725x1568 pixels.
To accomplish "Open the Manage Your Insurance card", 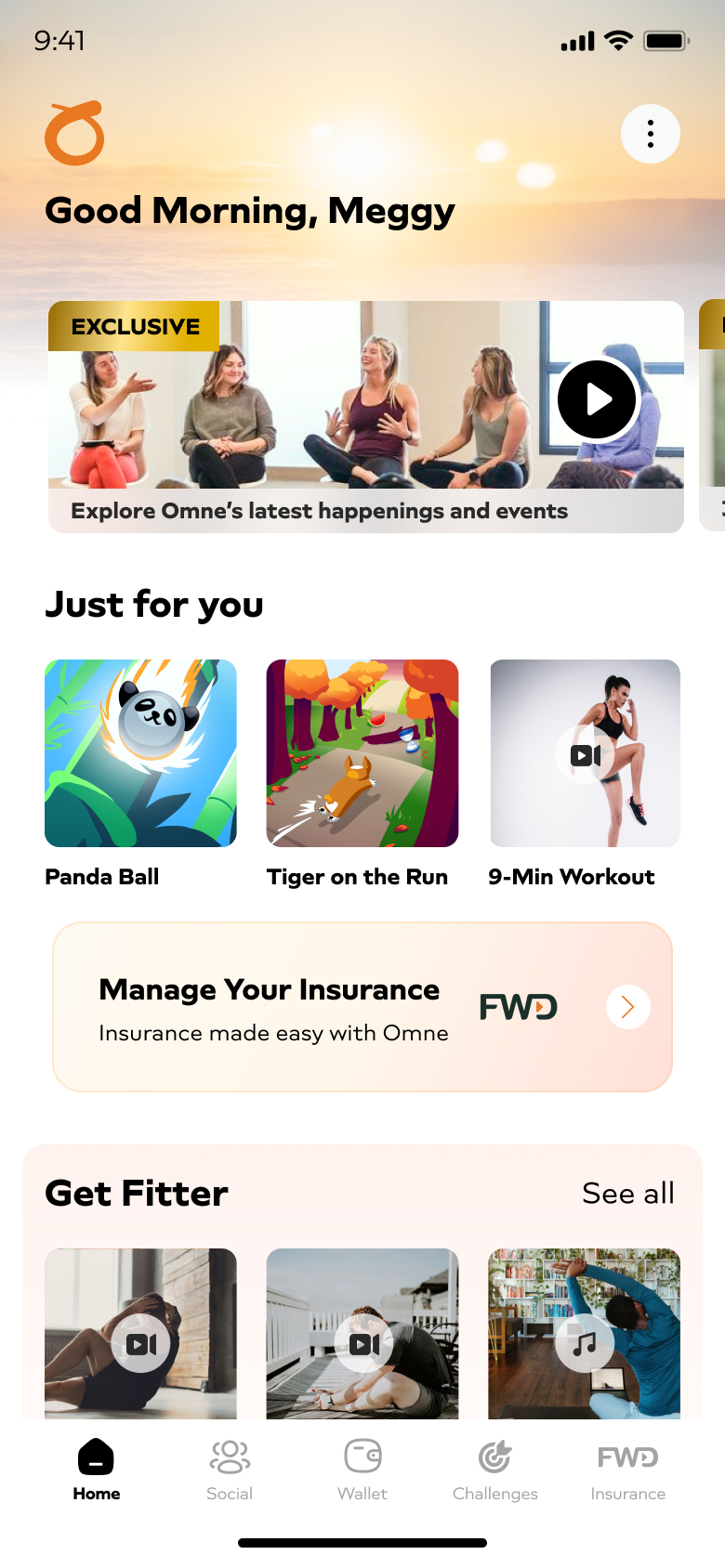I will 362,1007.
